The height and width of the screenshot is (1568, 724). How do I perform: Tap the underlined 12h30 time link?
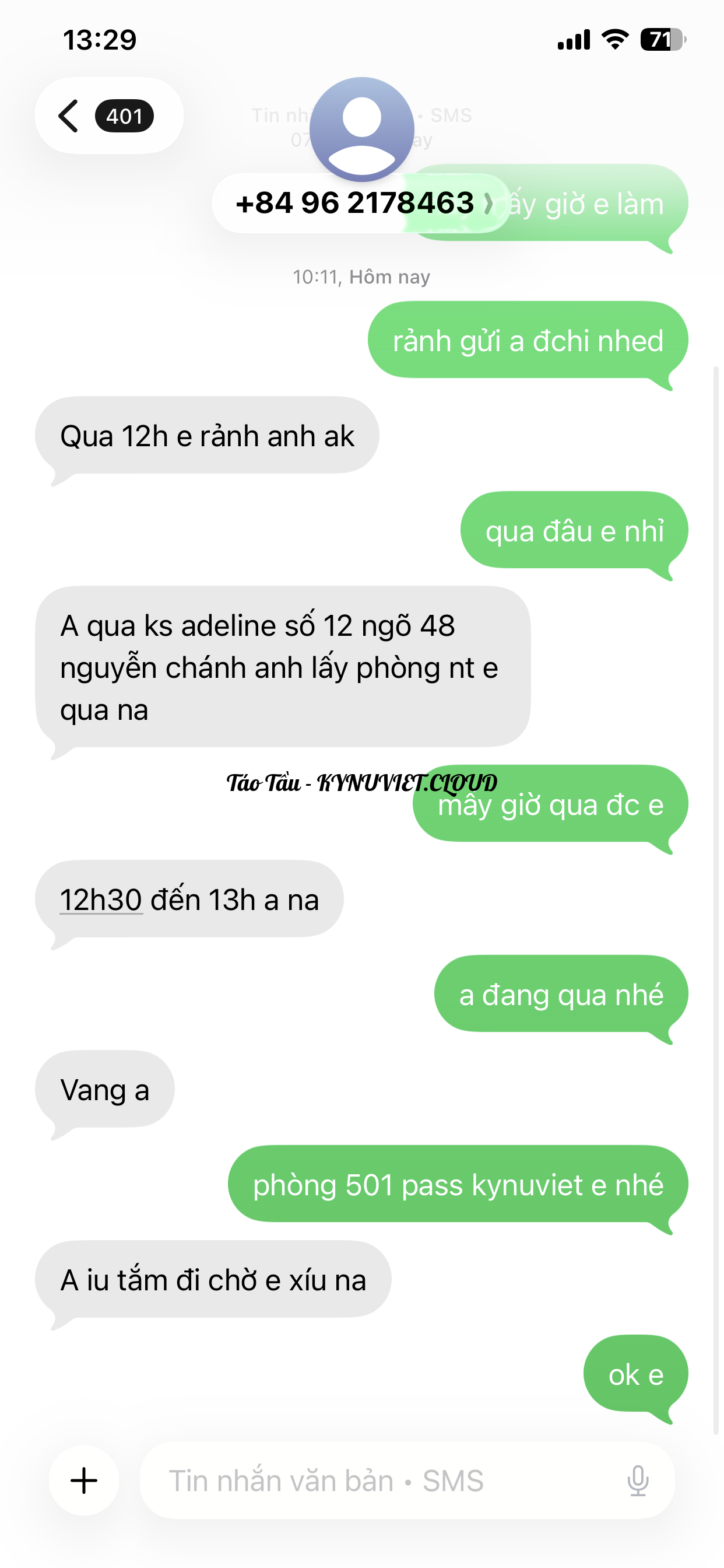[101, 900]
